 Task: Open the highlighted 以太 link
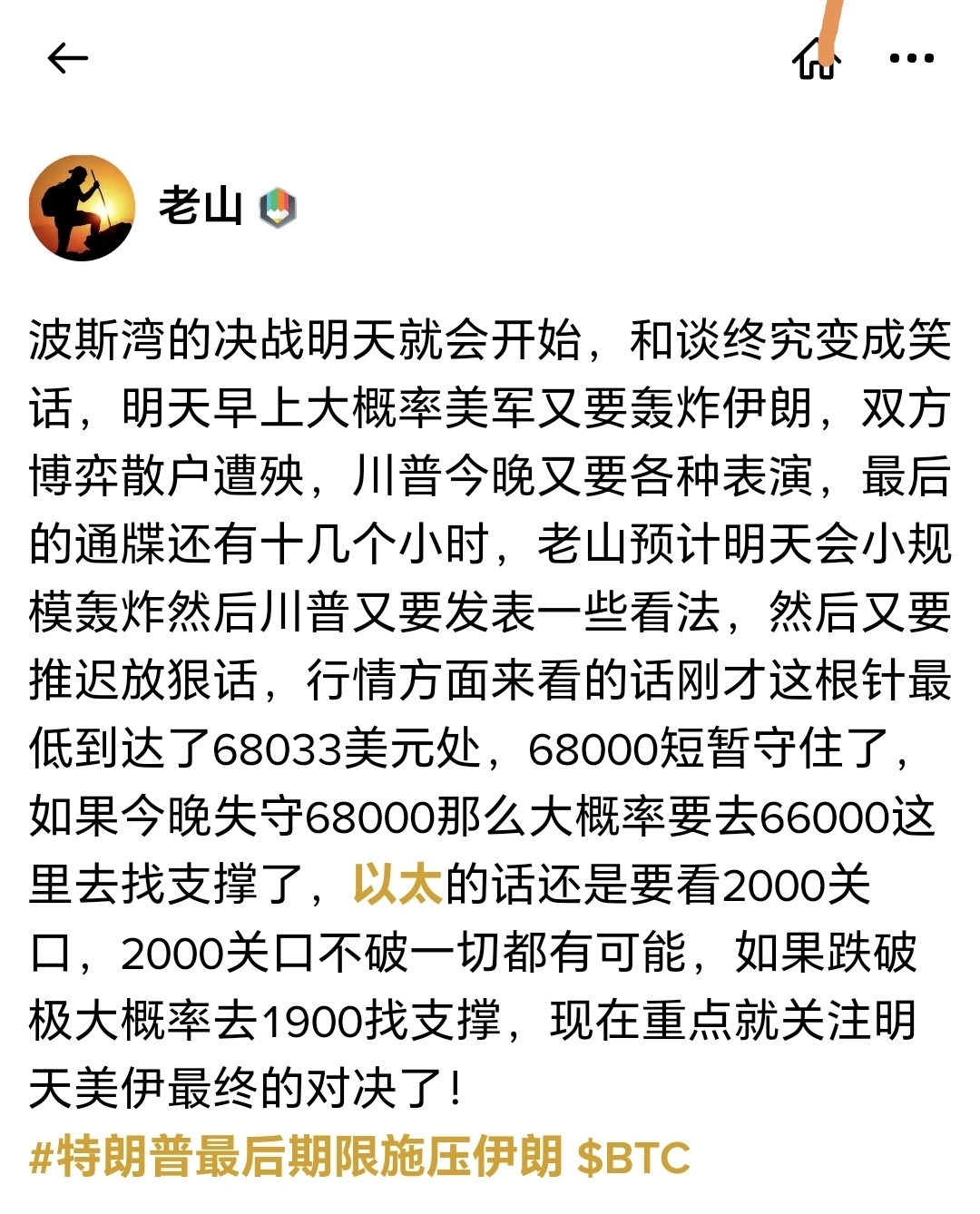point(397,885)
